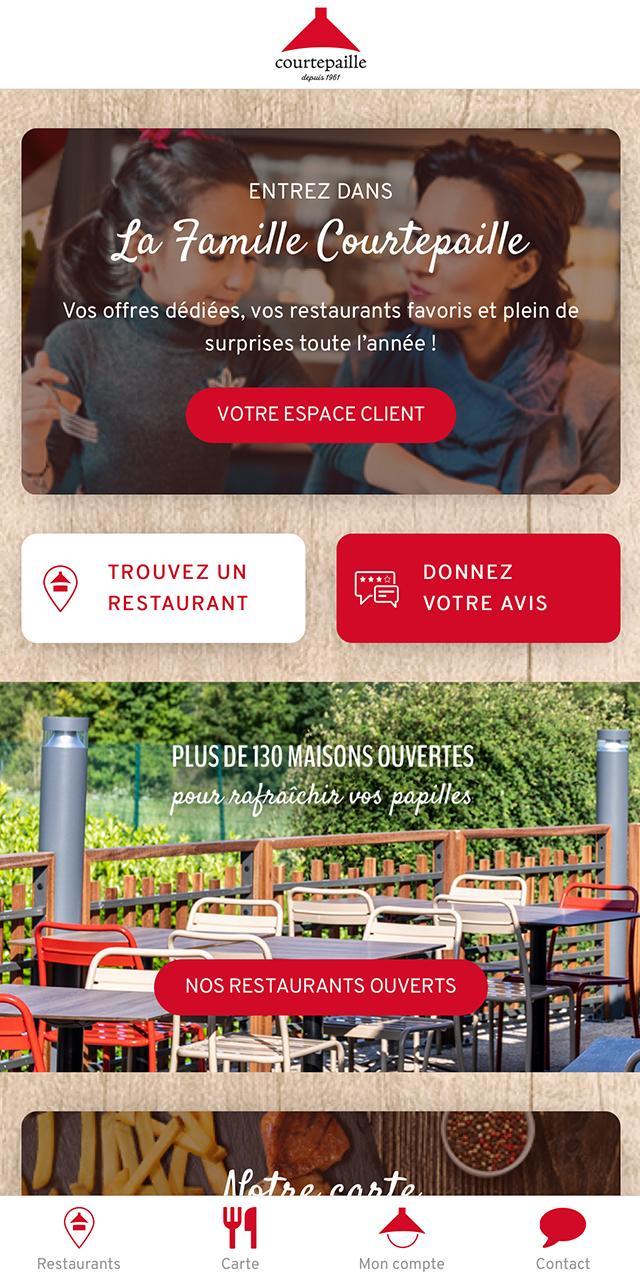Switch to the Restaurants tab
The height and width of the screenshot is (1280, 640).
(79, 1238)
